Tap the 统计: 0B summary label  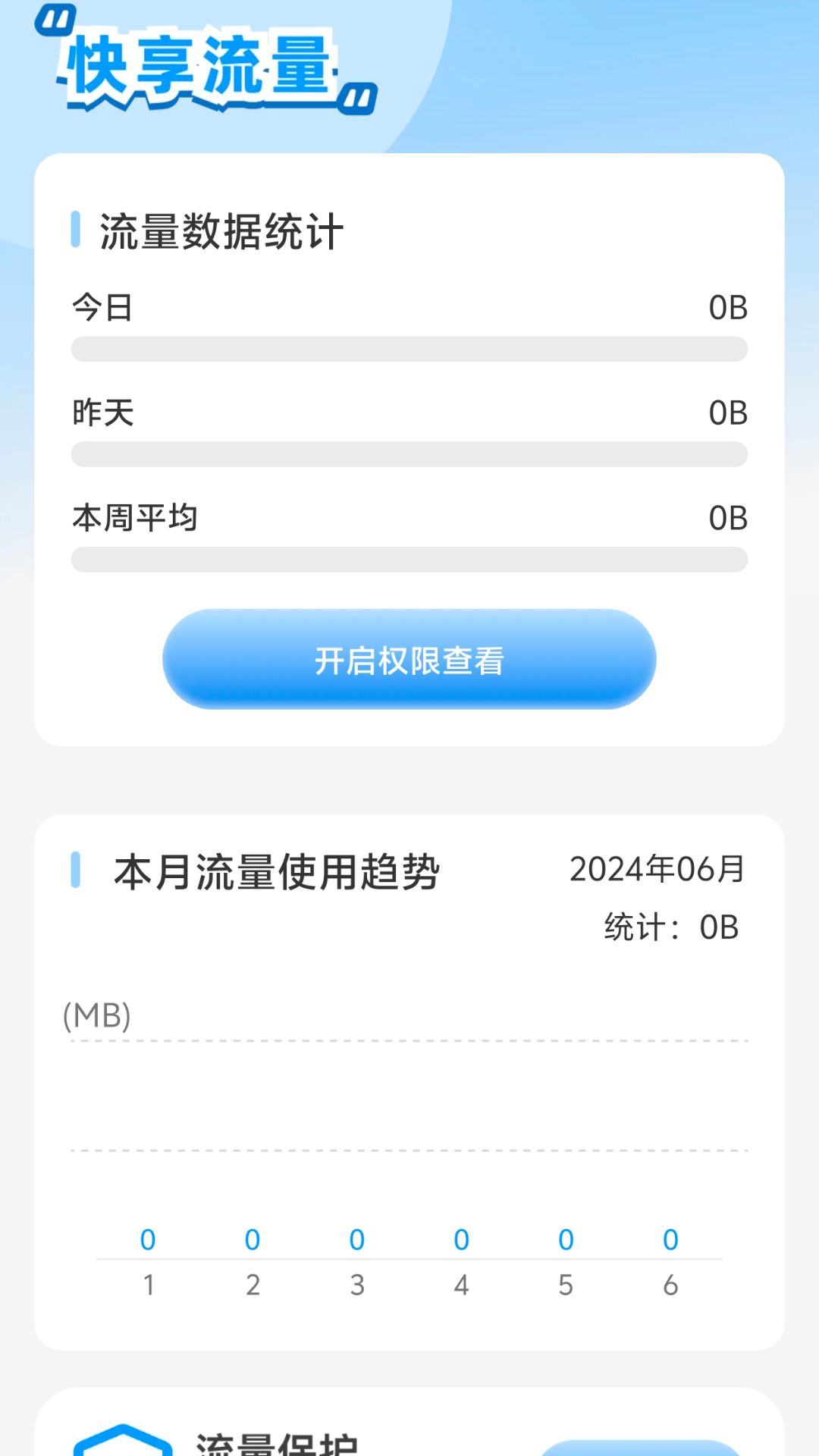[x=667, y=927]
